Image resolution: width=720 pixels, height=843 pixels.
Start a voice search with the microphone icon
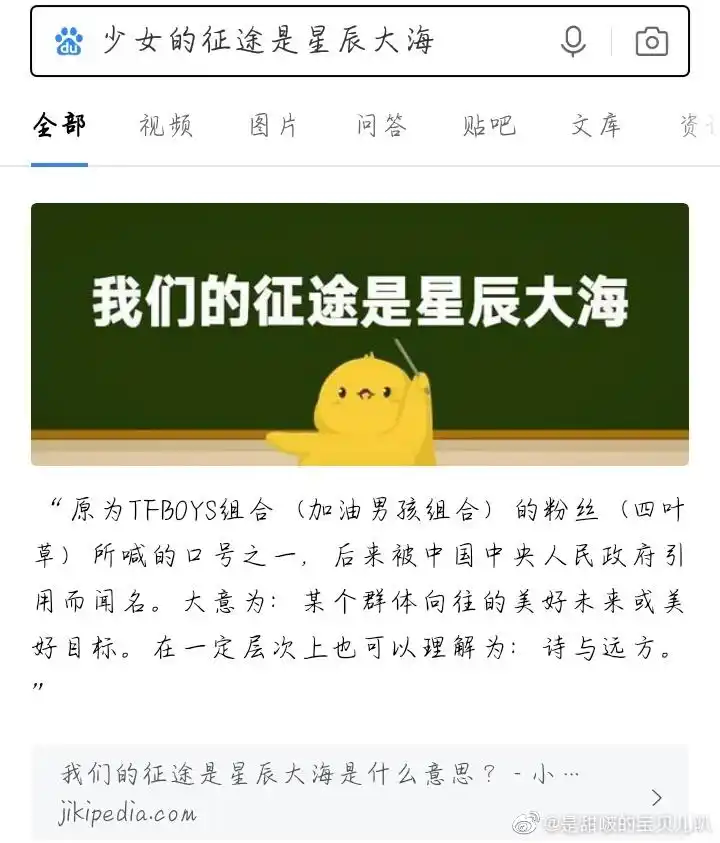(571, 42)
